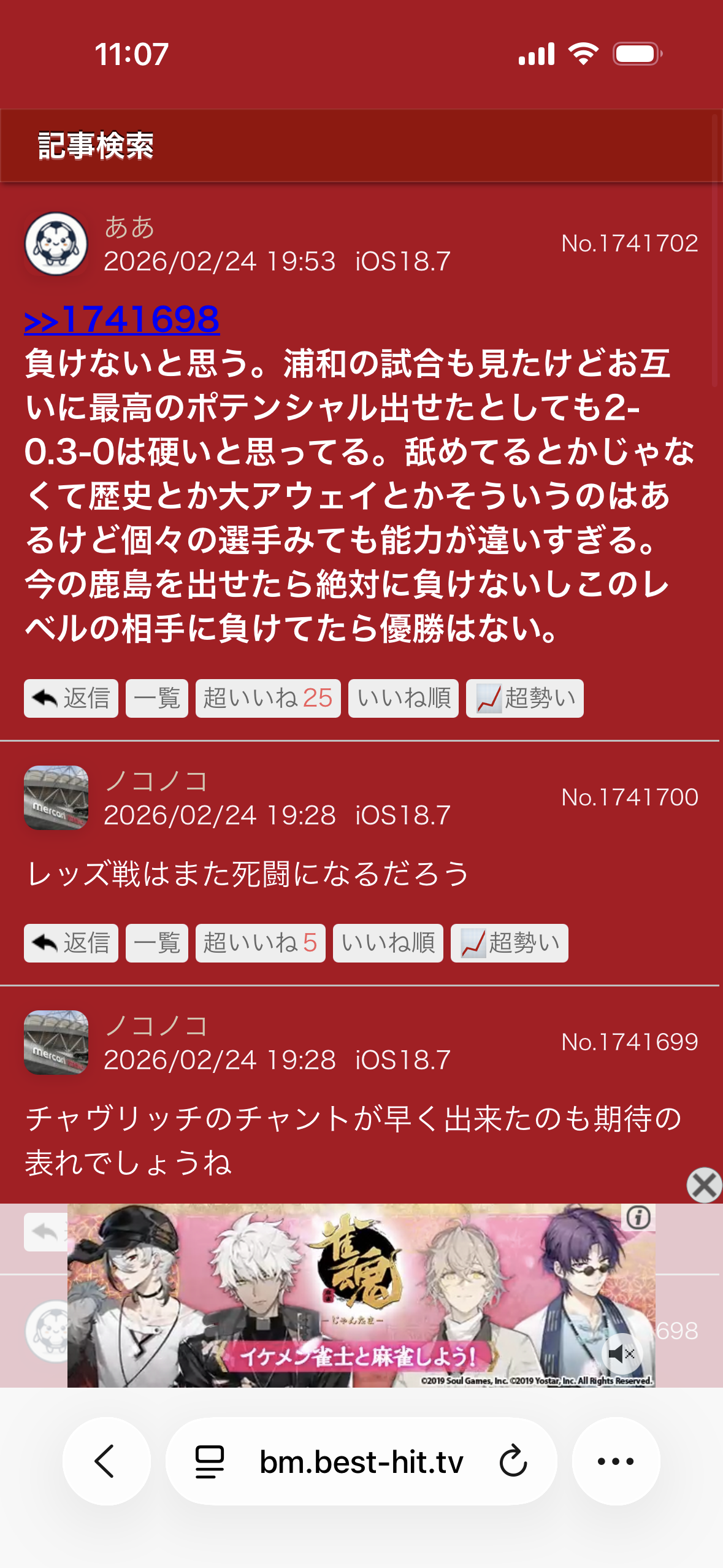Tap いいね順 under post No.1741702
The image size is (723, 1568).
click(404, 698)
